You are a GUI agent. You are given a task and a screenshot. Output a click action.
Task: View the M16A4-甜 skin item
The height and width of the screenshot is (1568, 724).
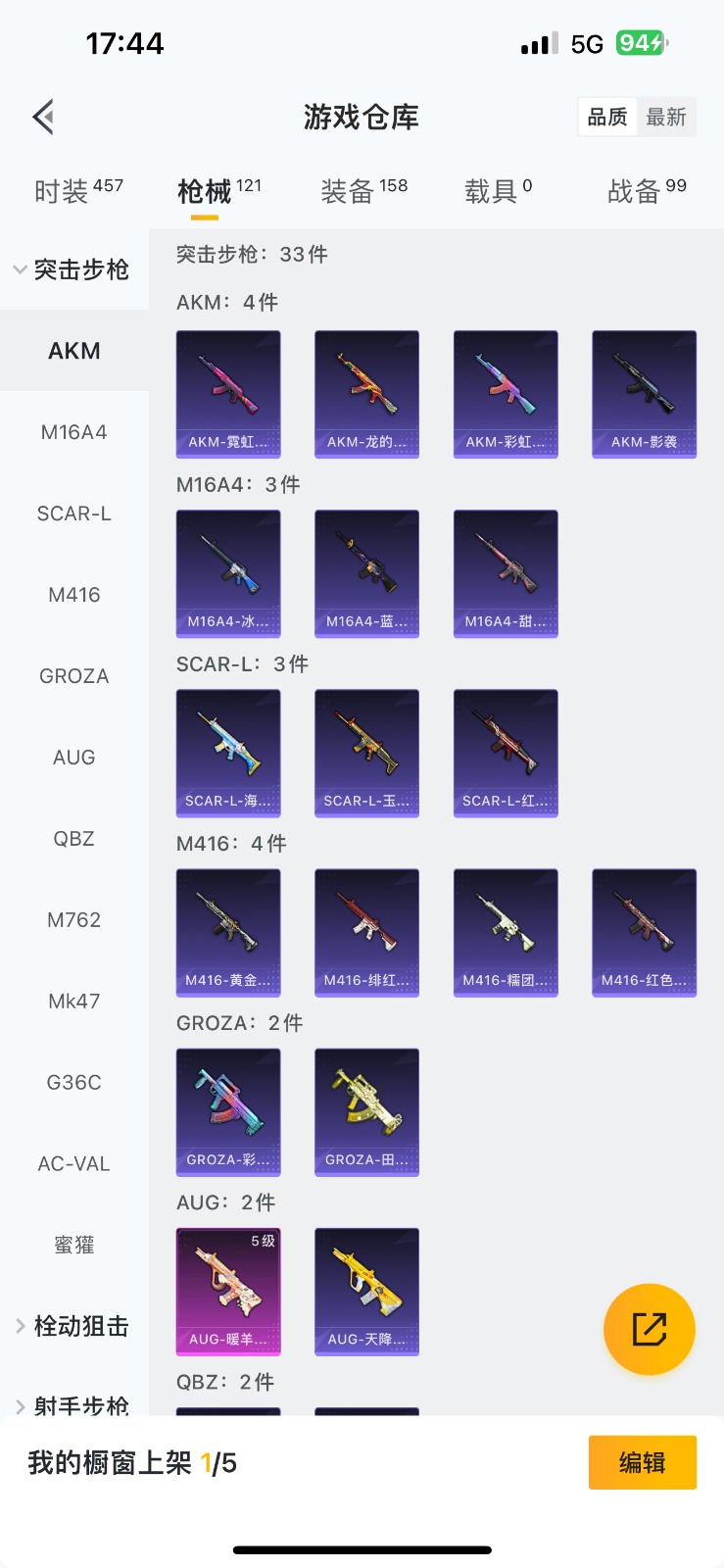tap(506, 573)
